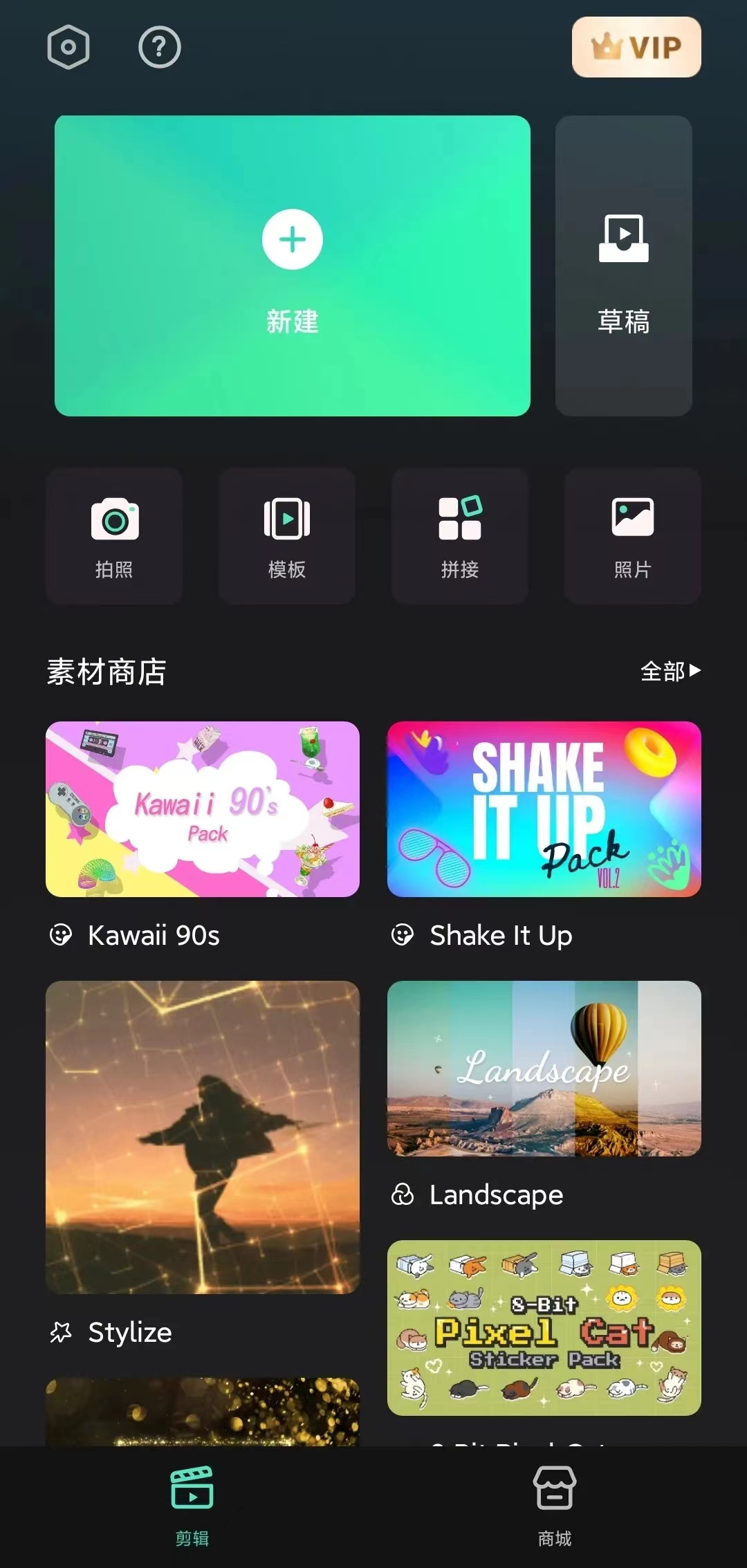Open the settings hexagon icon
The width and height of the screenshot is (747, 1568).
tap(68, 48)
